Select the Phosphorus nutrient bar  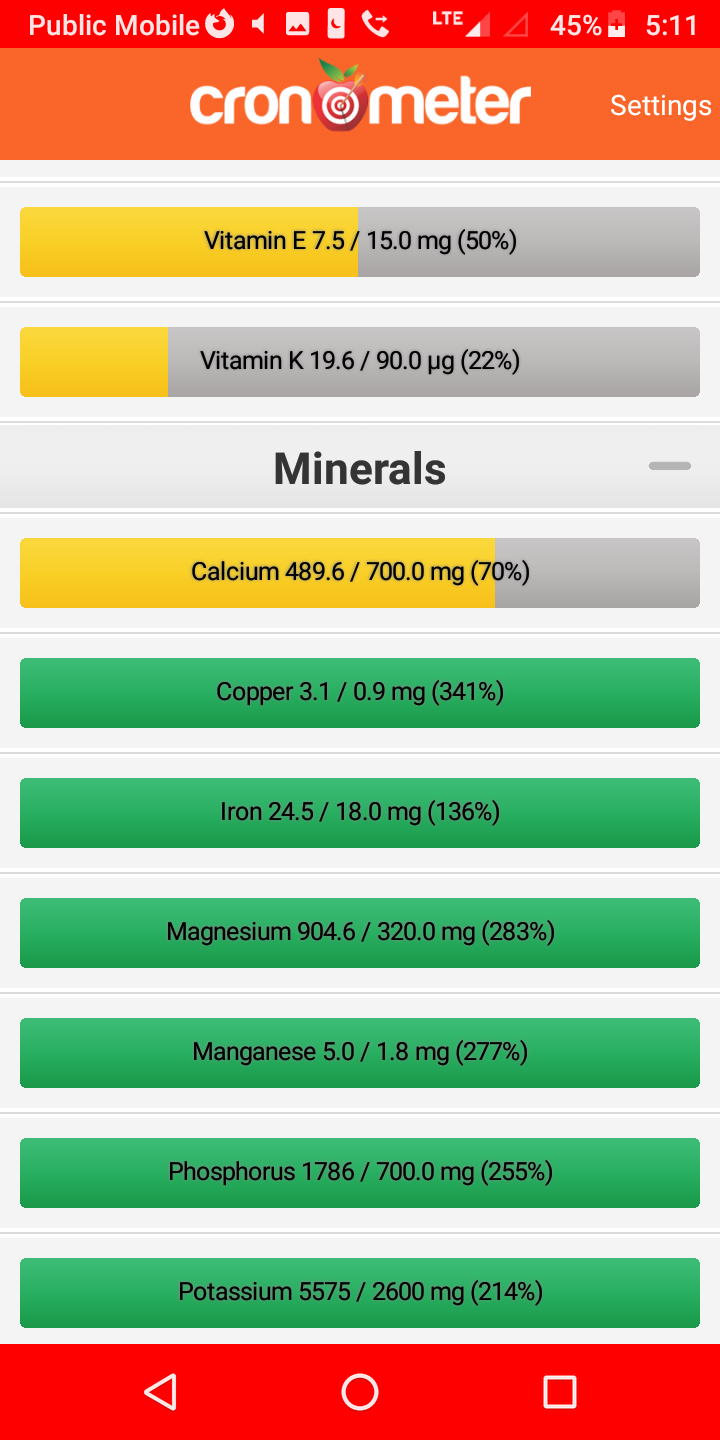tap(360, 1172)
